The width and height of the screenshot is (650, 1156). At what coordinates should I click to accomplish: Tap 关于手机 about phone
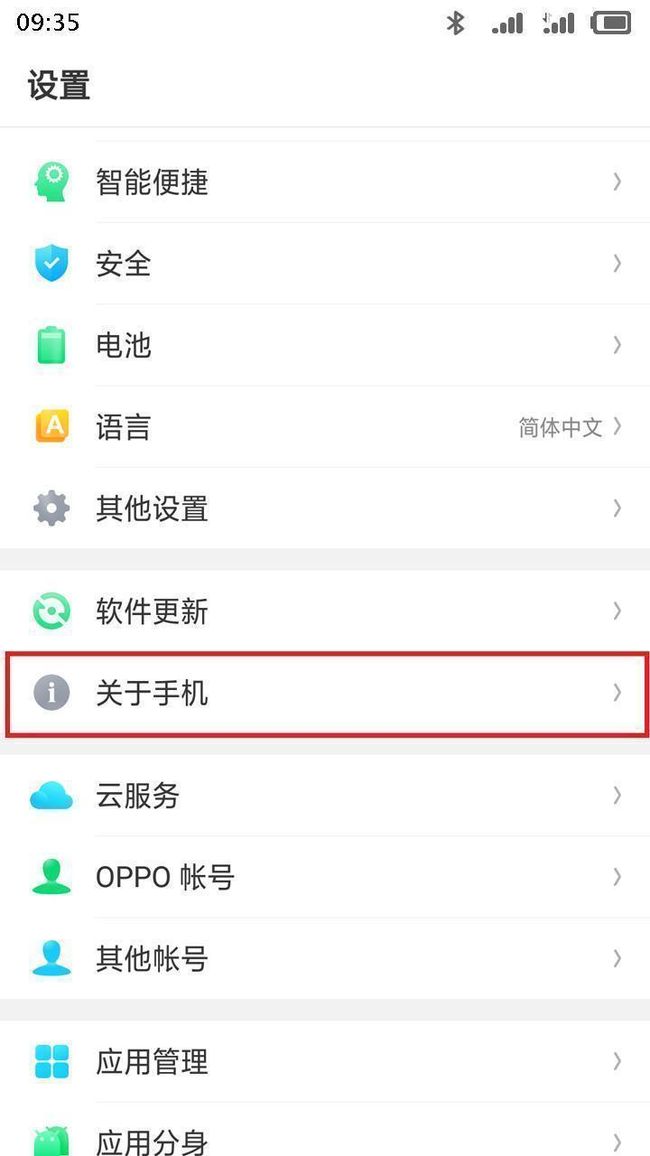coord(325,693)
